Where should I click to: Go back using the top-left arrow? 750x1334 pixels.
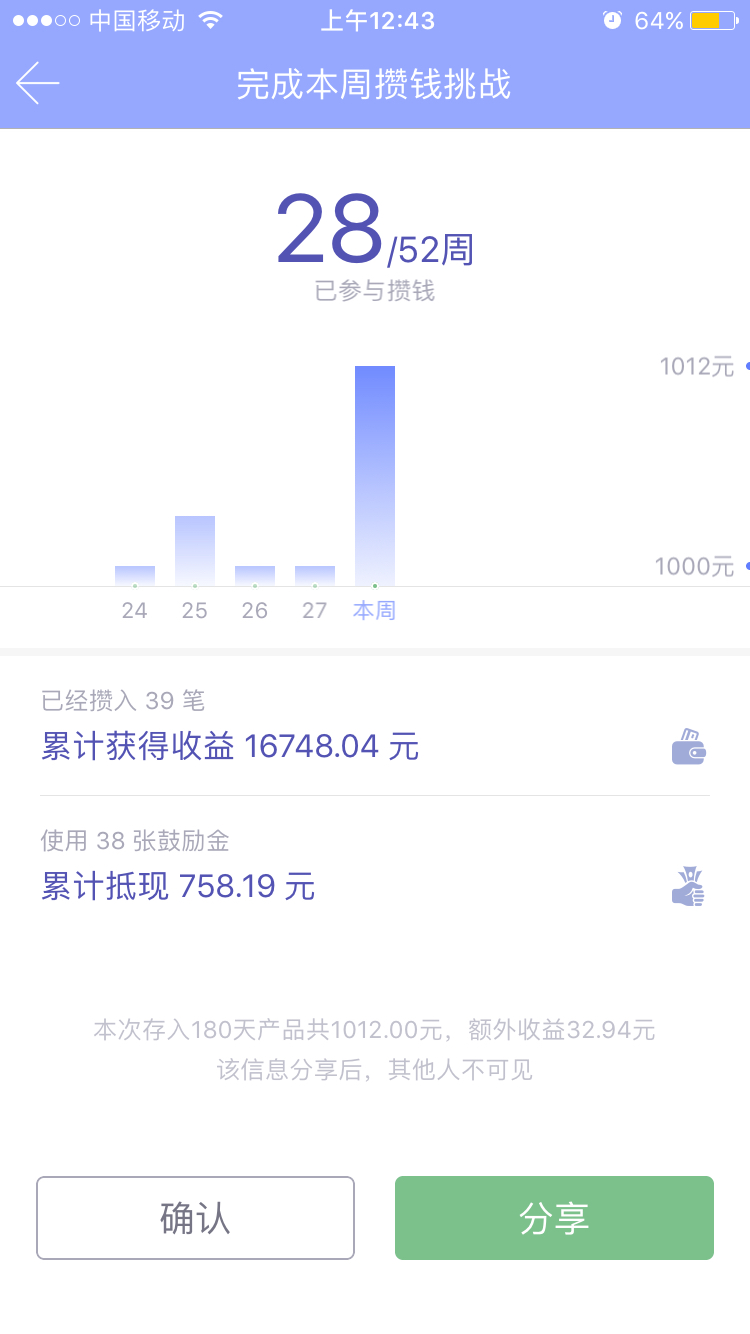coord(38,83)
